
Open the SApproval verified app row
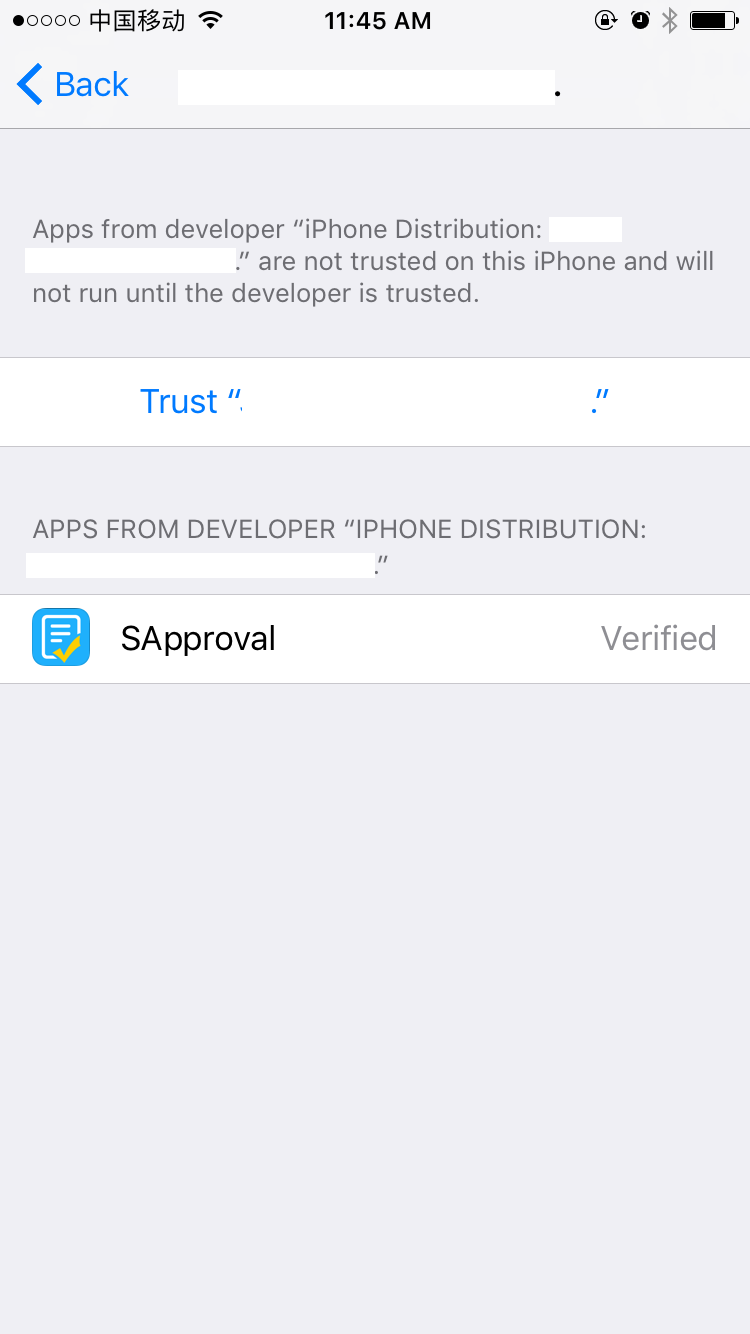tap(375, 639)
